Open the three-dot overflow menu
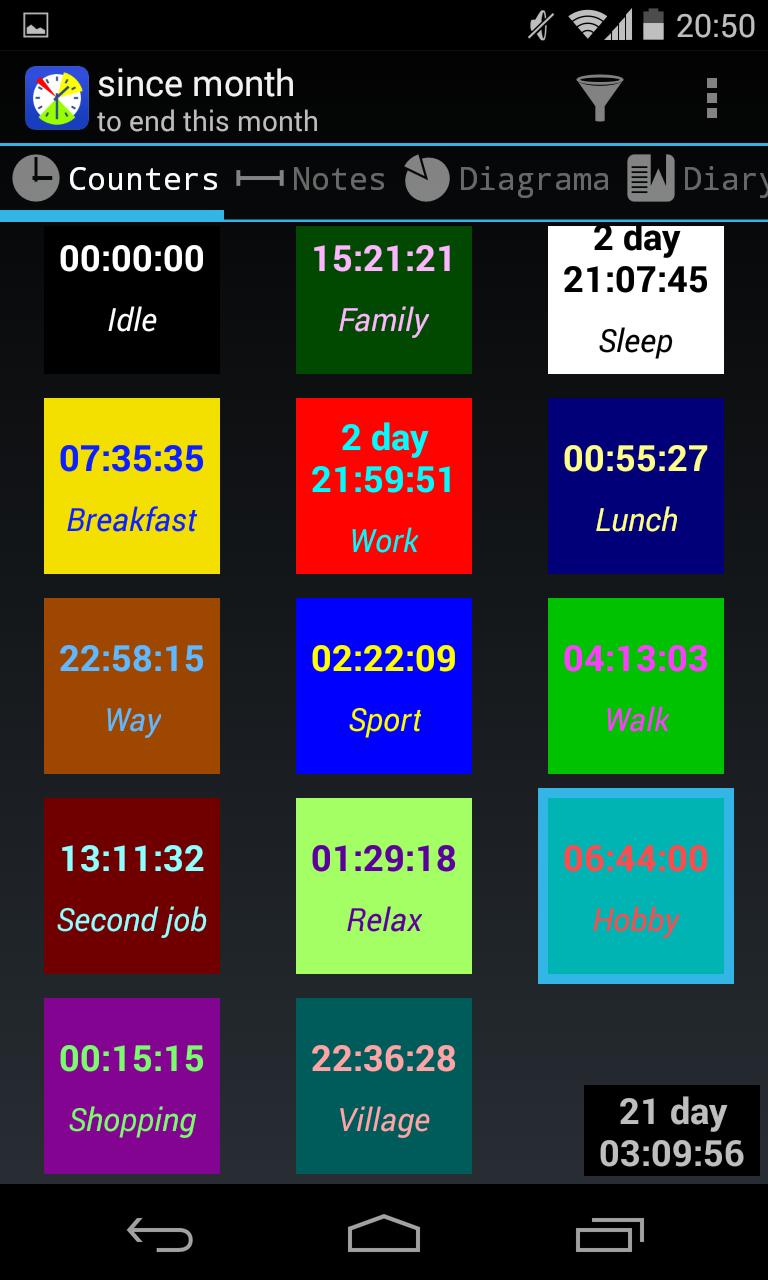 712,97
